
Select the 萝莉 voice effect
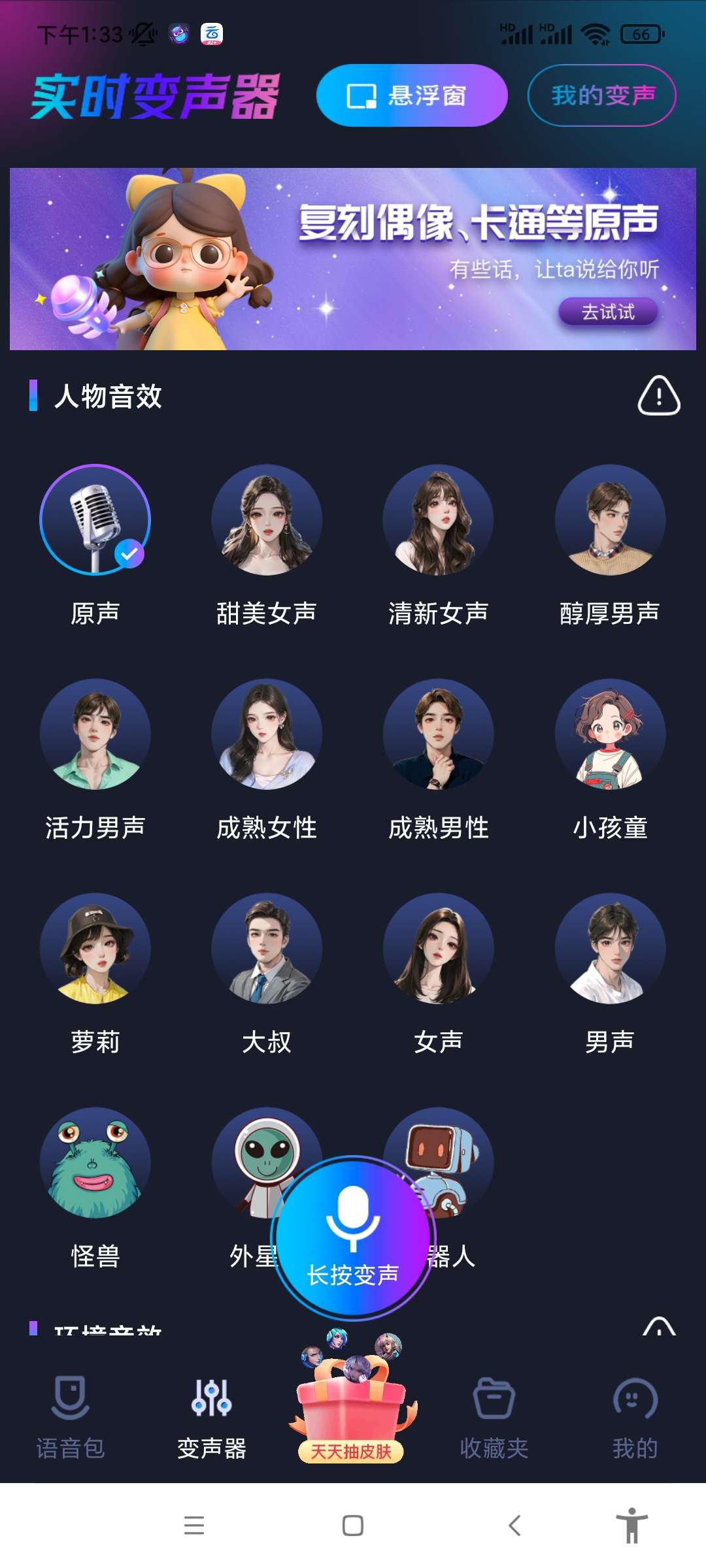tap(95, 949)
